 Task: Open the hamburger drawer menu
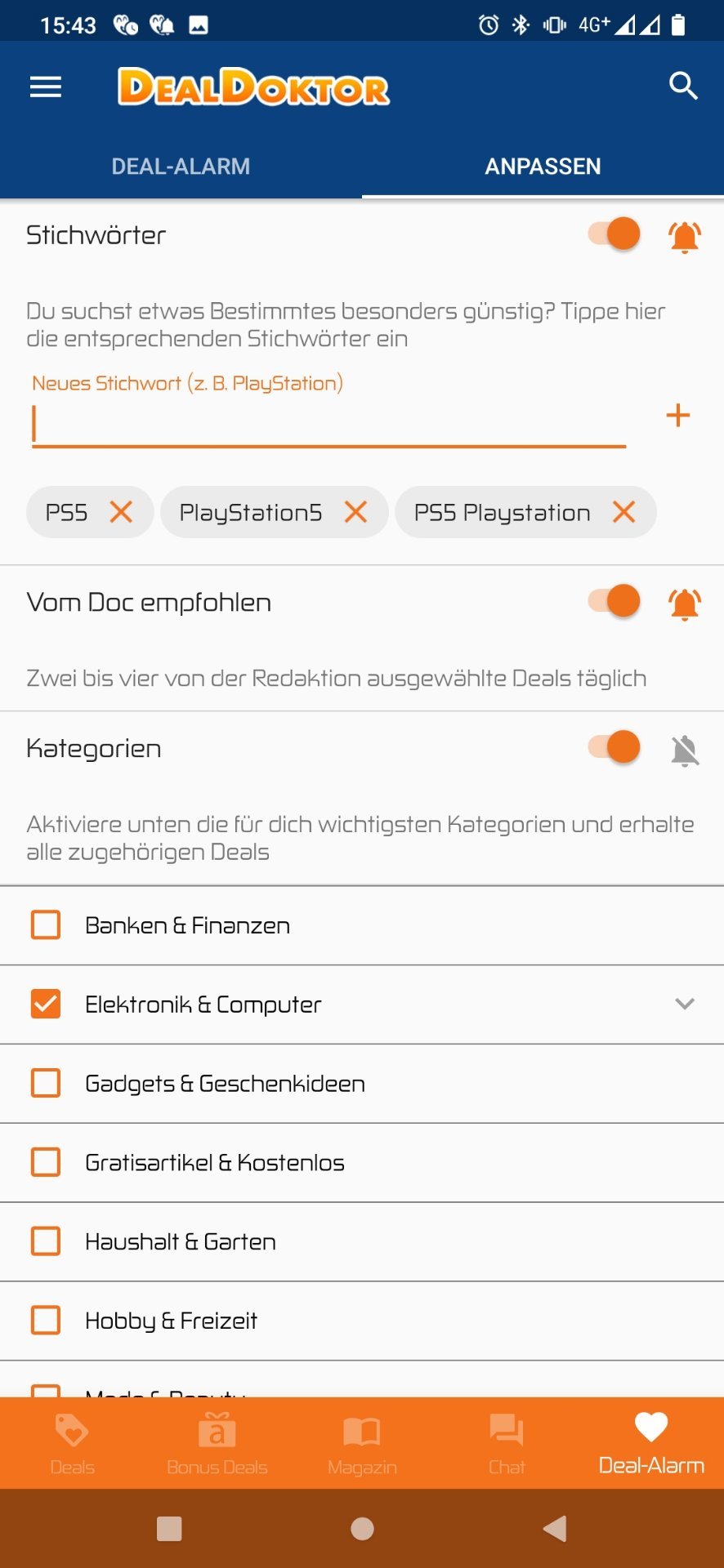click(46, 87)
